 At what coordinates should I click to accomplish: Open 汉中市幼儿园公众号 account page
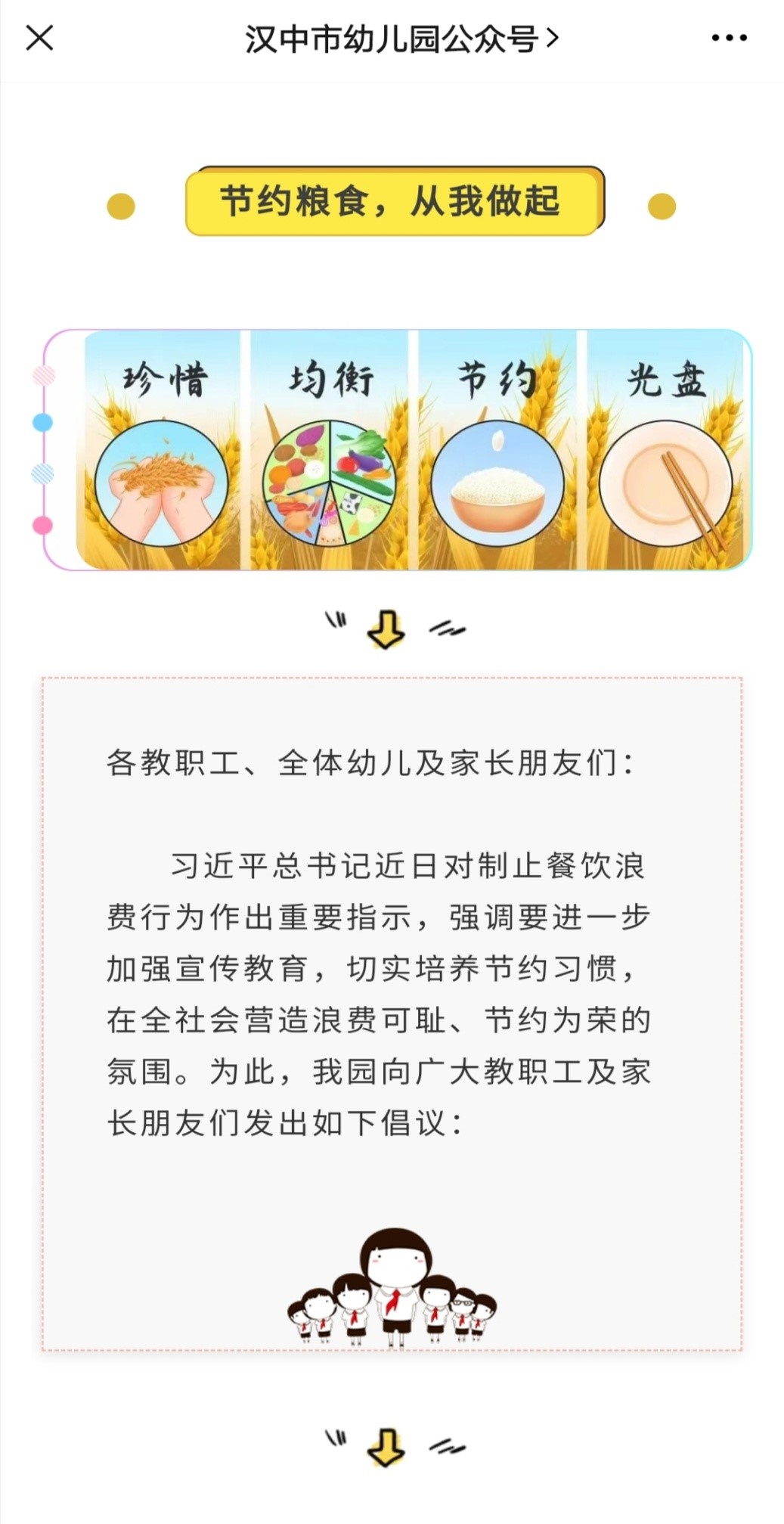click(401, 39)
